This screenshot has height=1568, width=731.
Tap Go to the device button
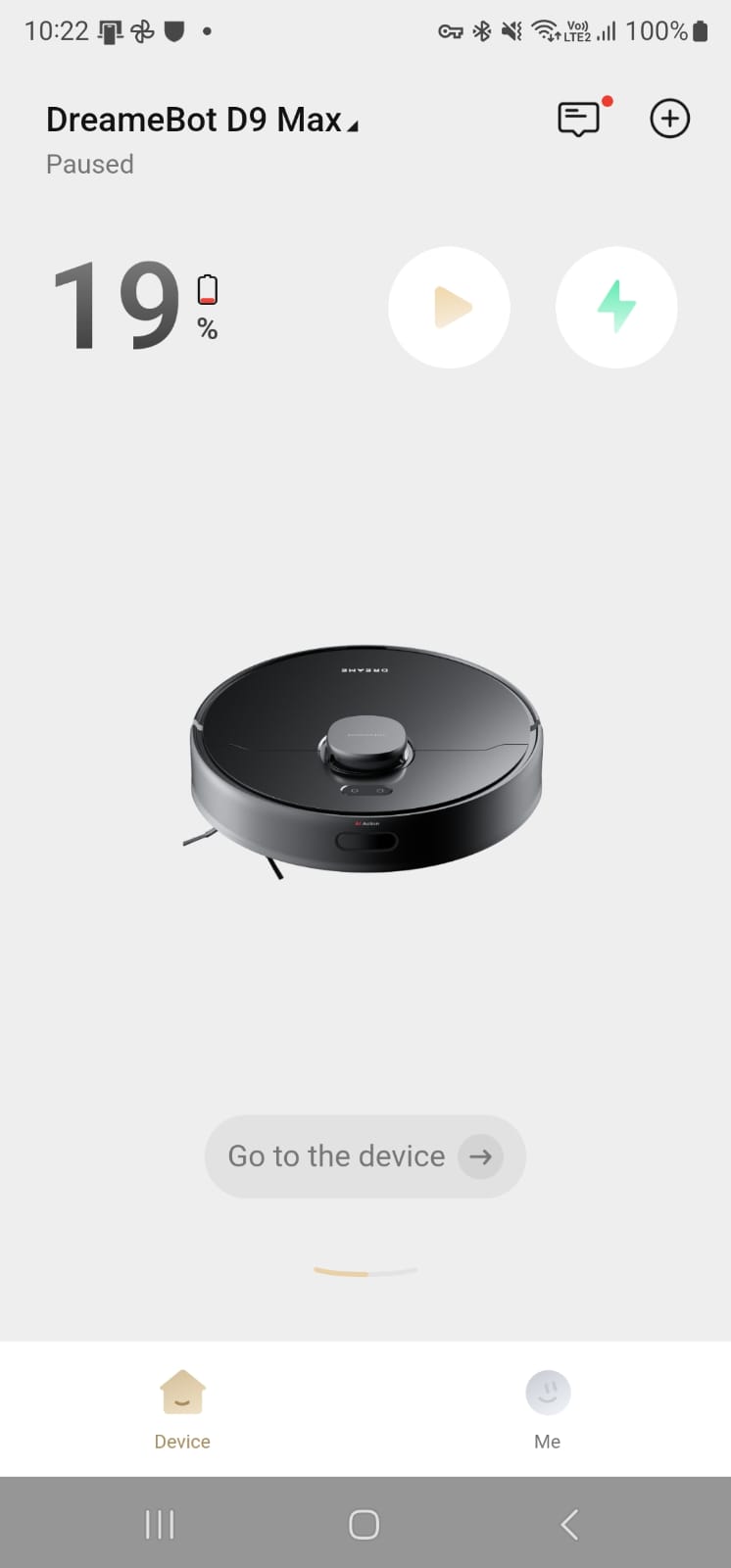click(x=365, y=1156)
